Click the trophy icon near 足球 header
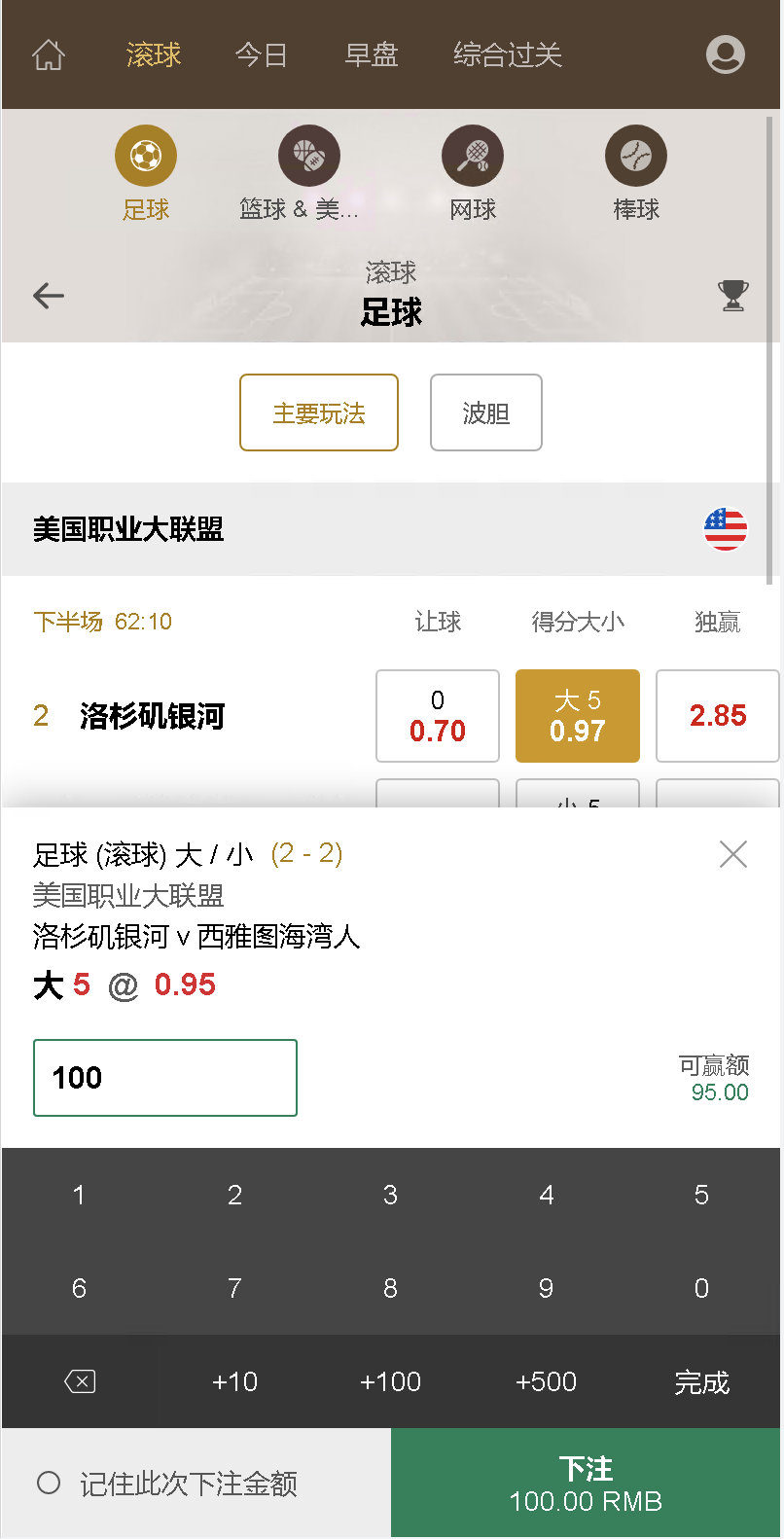Image resolution: width=784 pixels, height=1539 pixels. click(x=732, y=296)
